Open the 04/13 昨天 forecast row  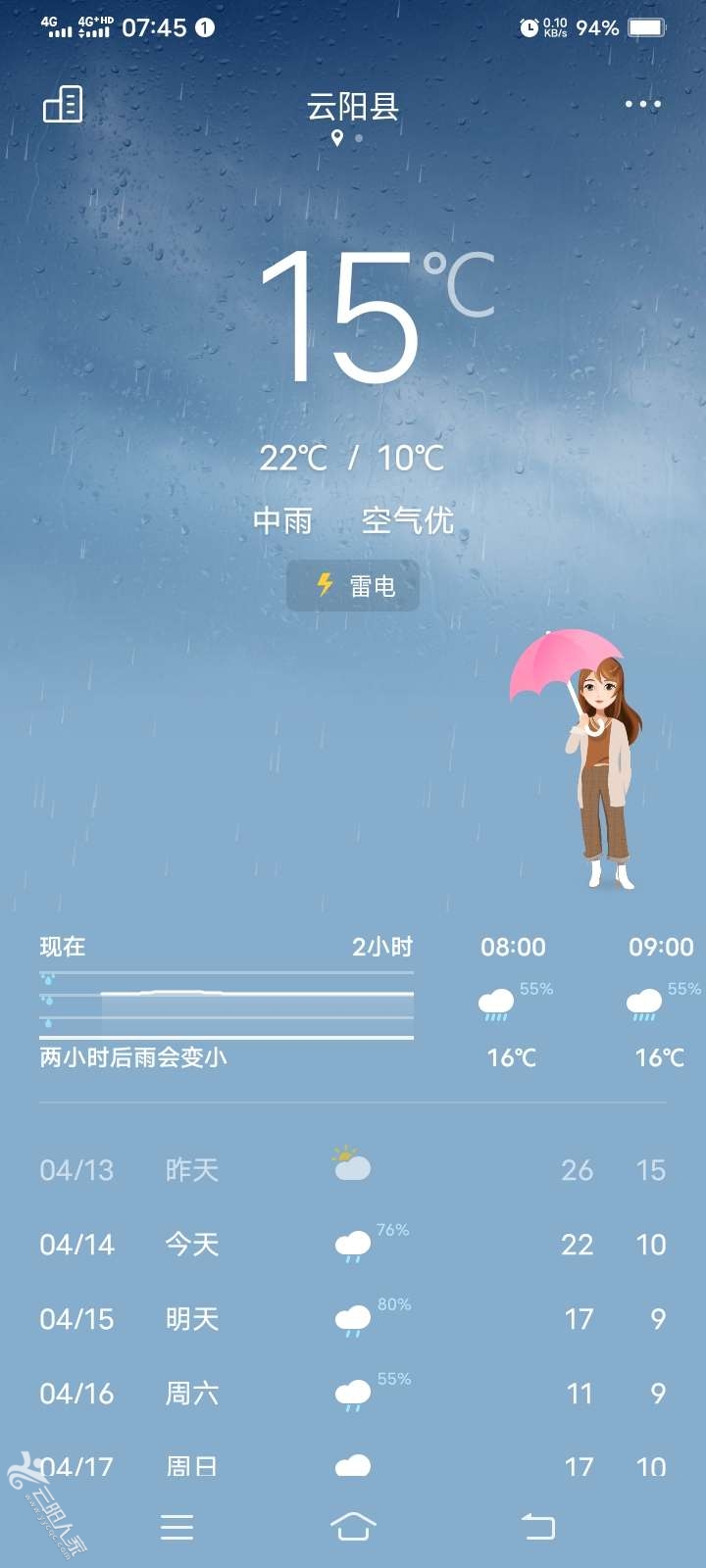tap(353, 1169)
